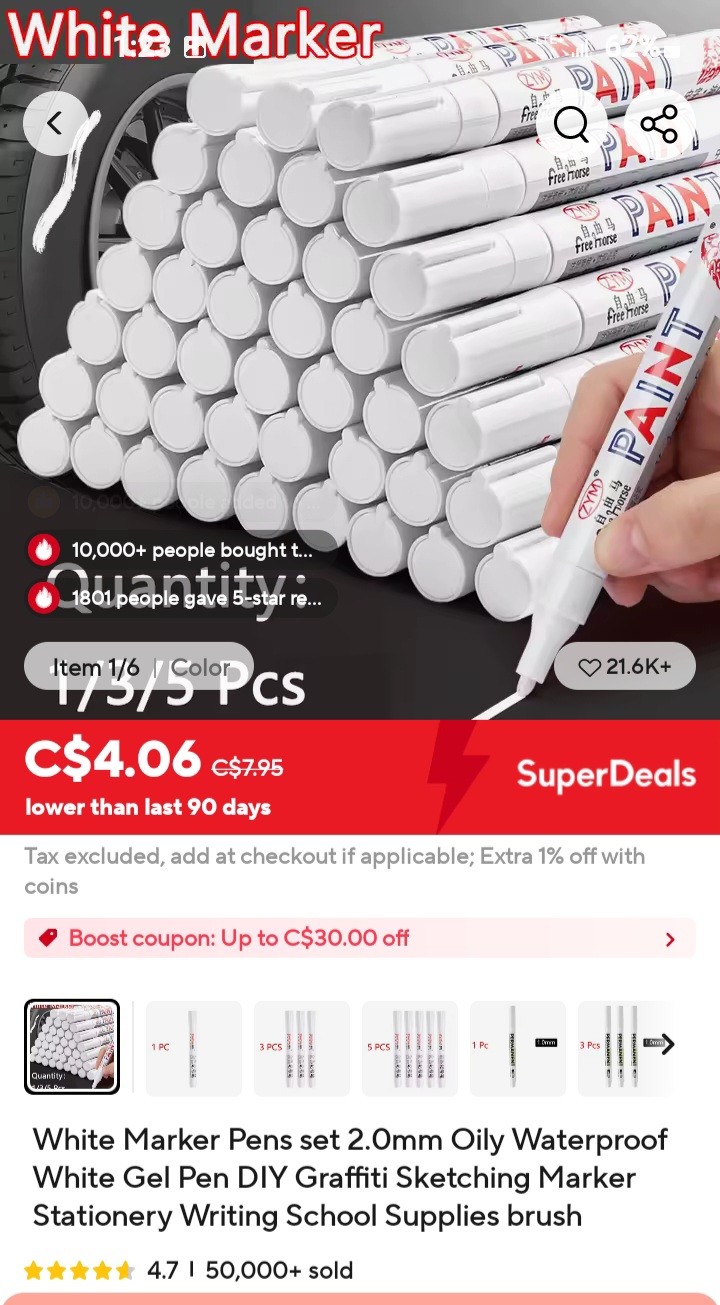Show more variants with the right arrow

[x=667, y=1045]
